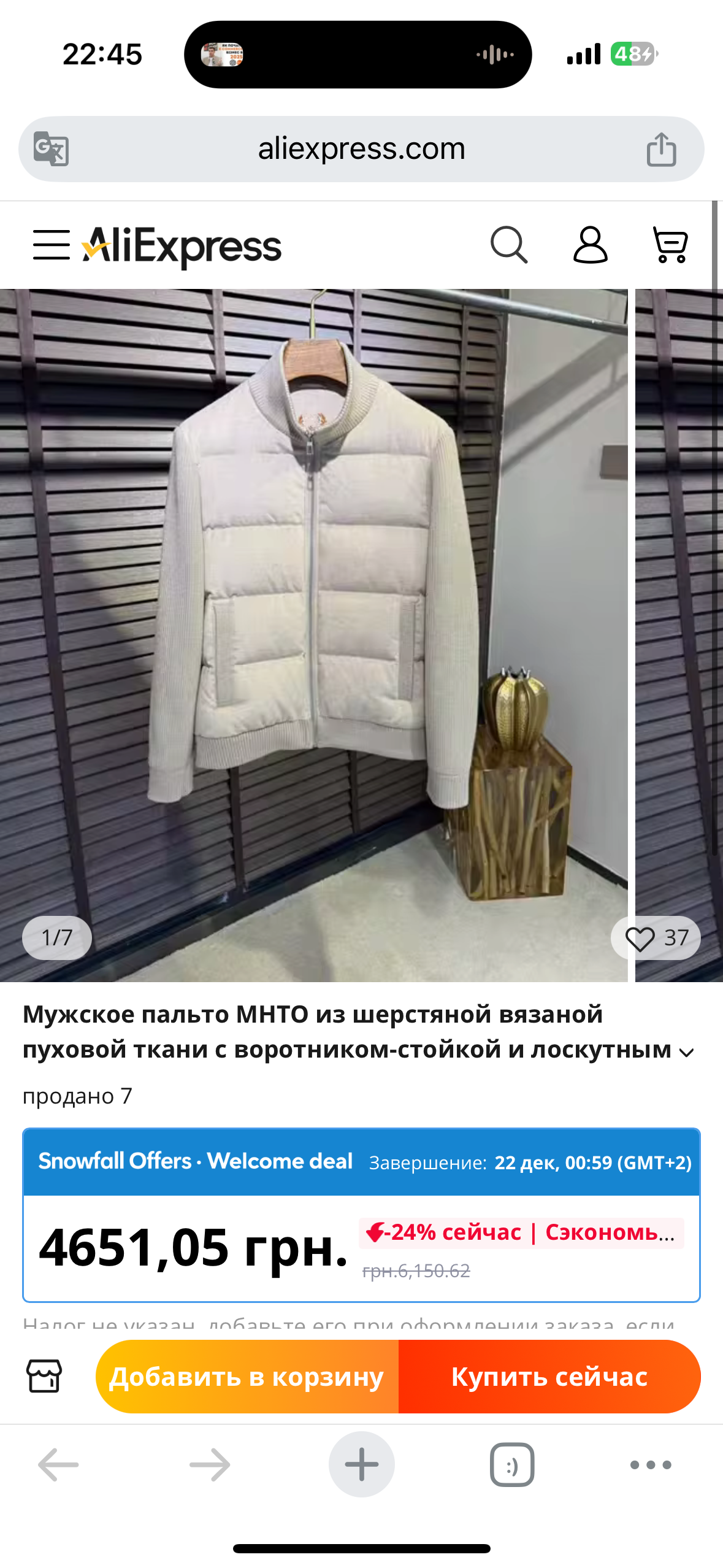723x1568 pixels.
Task: Open the seller store icon
Action: (x=44, y=1376)
